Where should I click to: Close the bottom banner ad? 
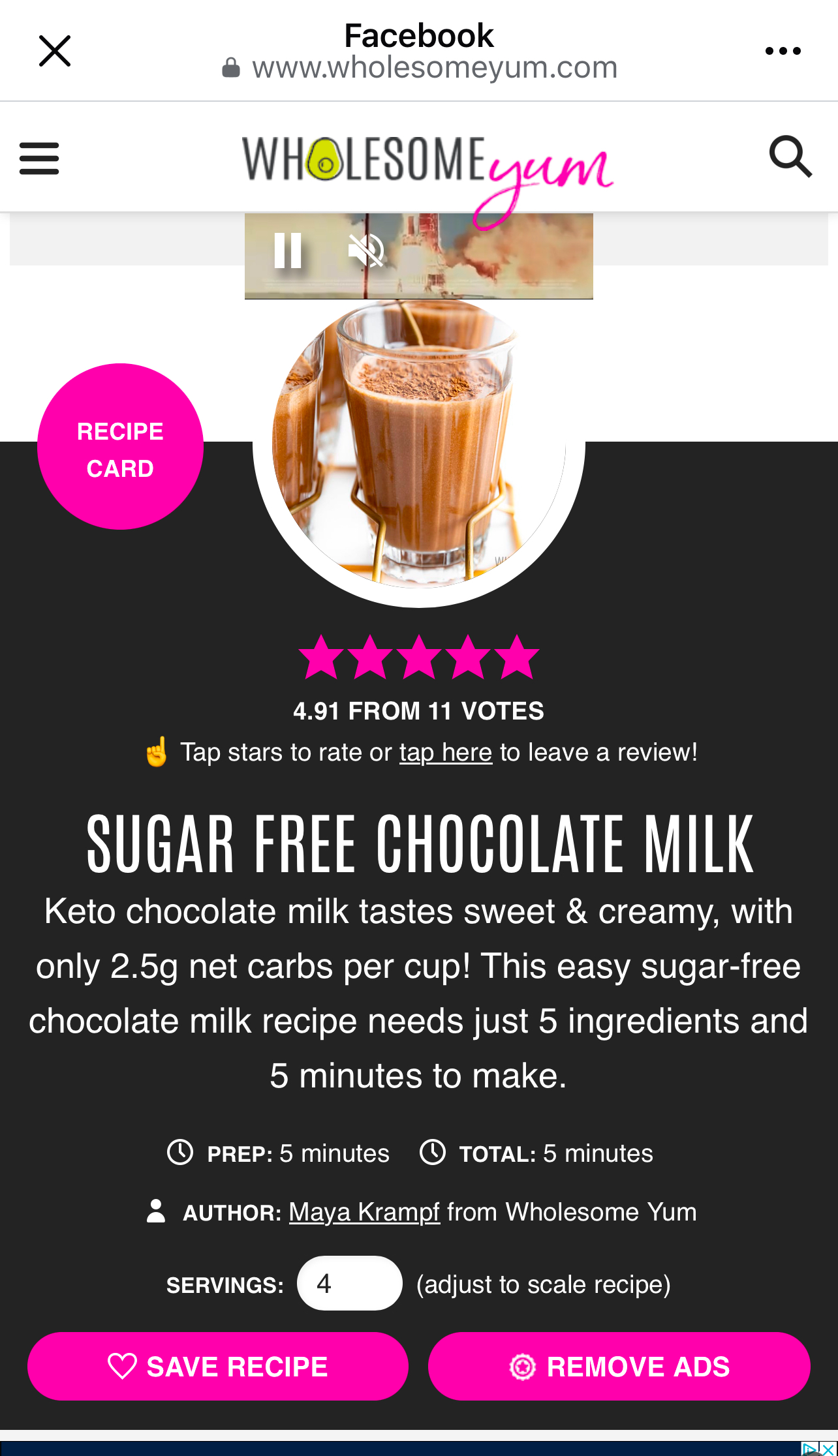828,1449
